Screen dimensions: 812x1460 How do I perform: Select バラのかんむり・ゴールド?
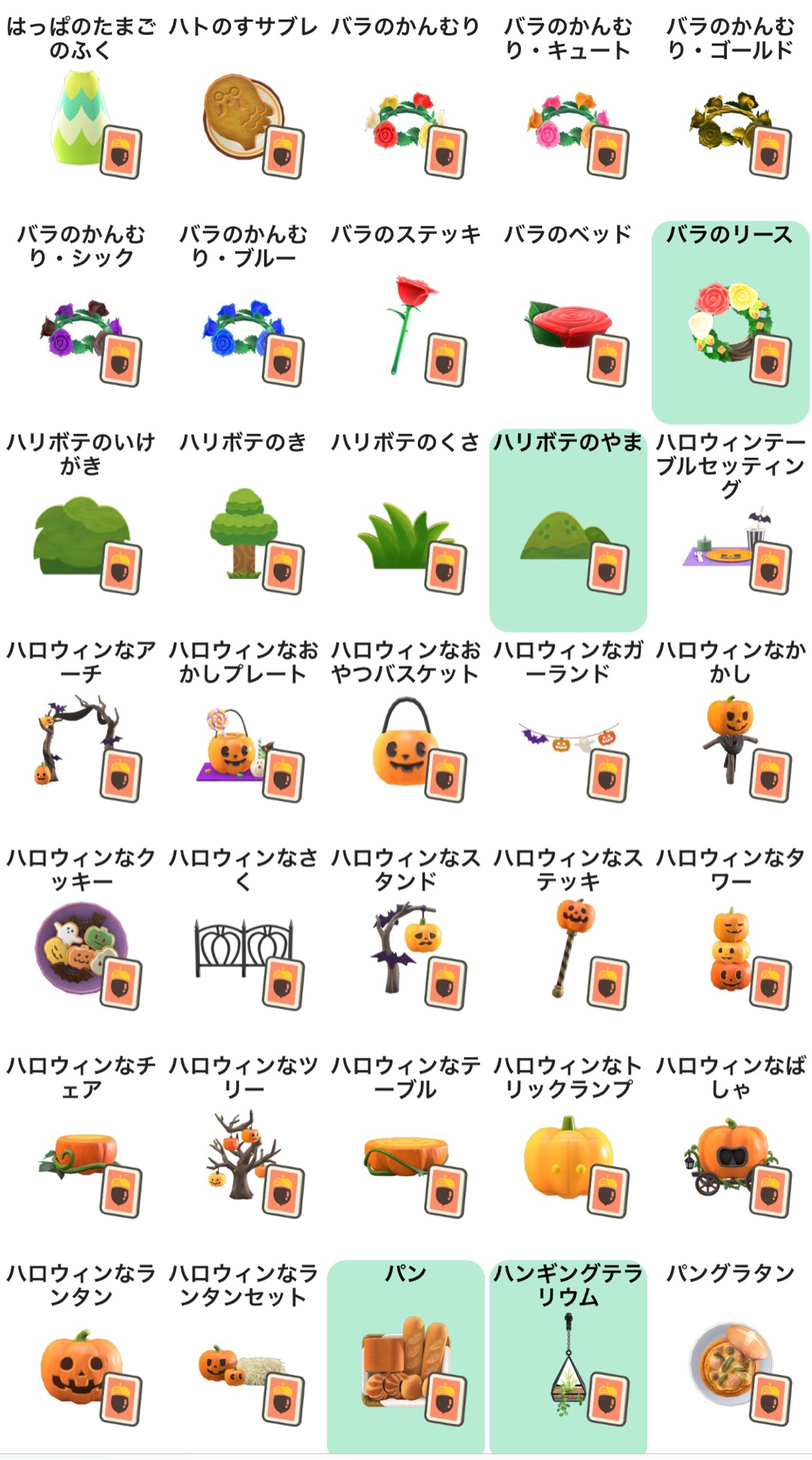(730, 120)
